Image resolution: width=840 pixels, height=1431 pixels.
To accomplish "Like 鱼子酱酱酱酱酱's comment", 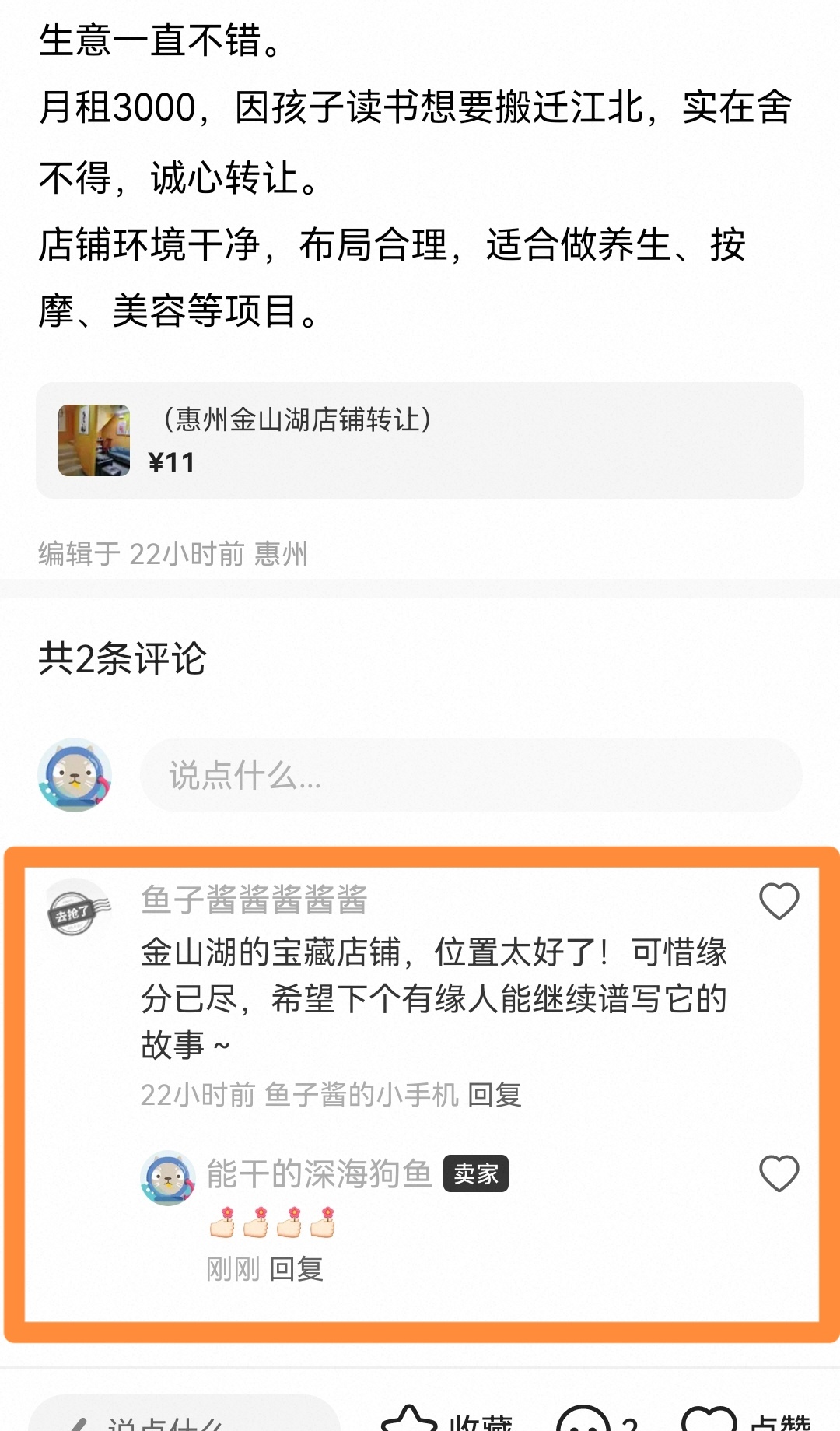I will (x=779, y=901).
